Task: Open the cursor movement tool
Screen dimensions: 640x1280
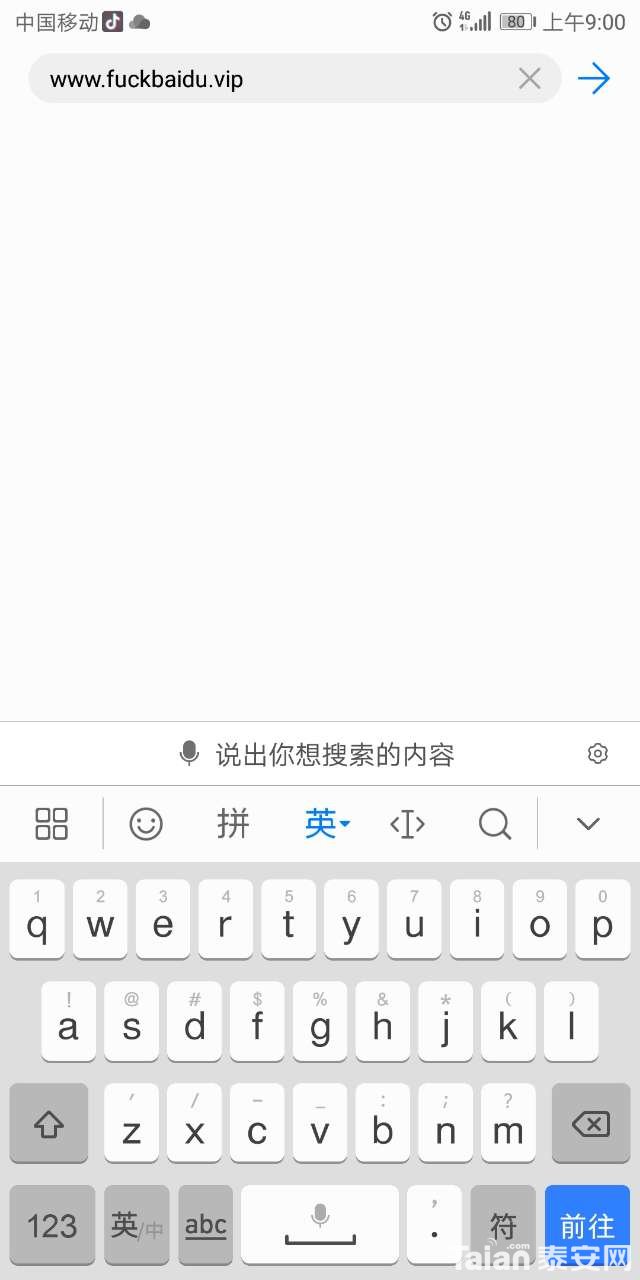Action: (x=407, y=824)
